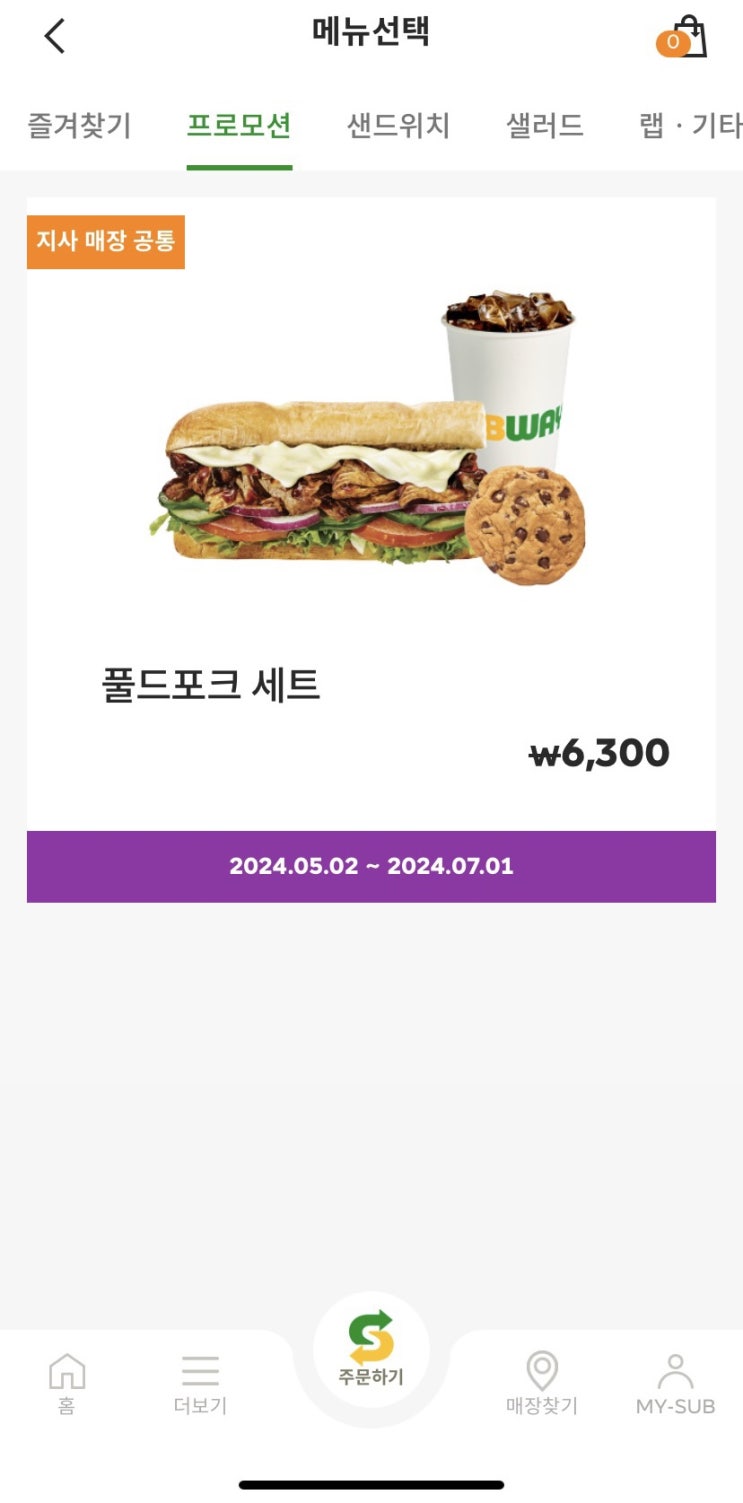Open the MY-SUB profile tab
Viewport: 743px width, 1503px height.
pos(675,1383)
